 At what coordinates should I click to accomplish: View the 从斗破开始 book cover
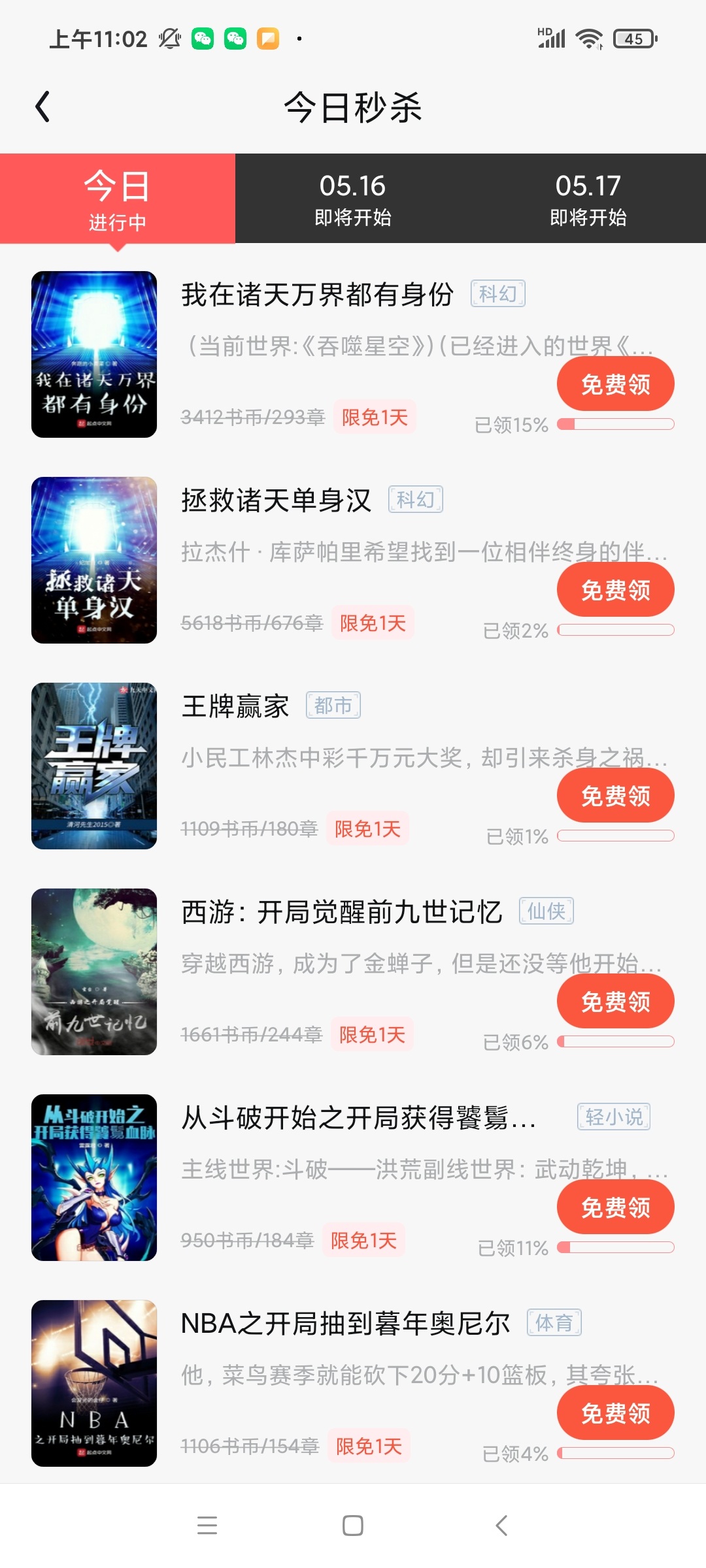click(x=94, y=1177)
